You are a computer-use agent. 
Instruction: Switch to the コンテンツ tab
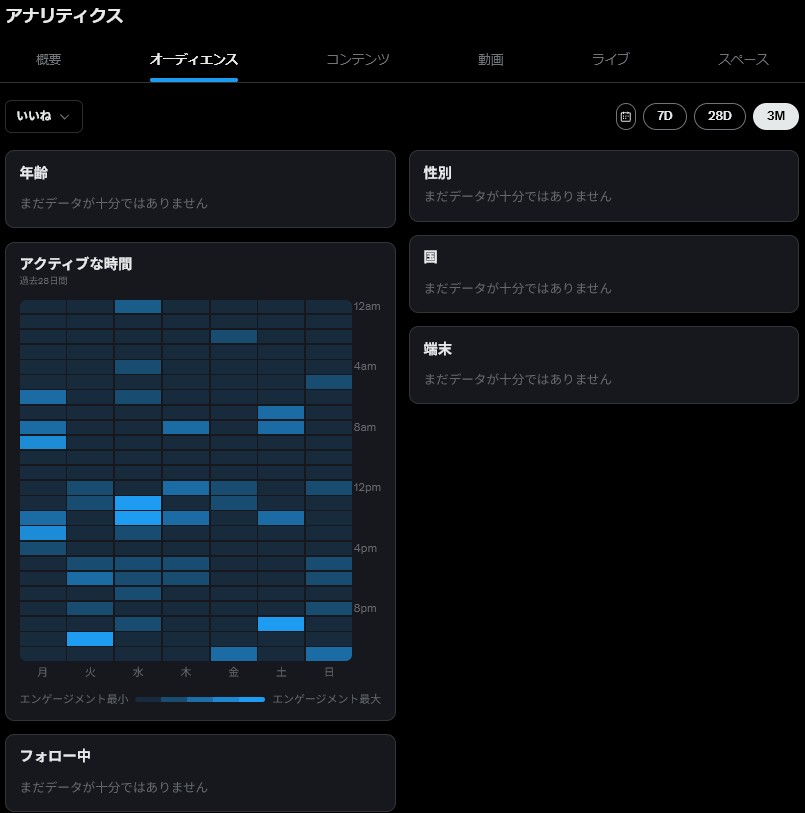pyautogui.click(x=357, y=59)
